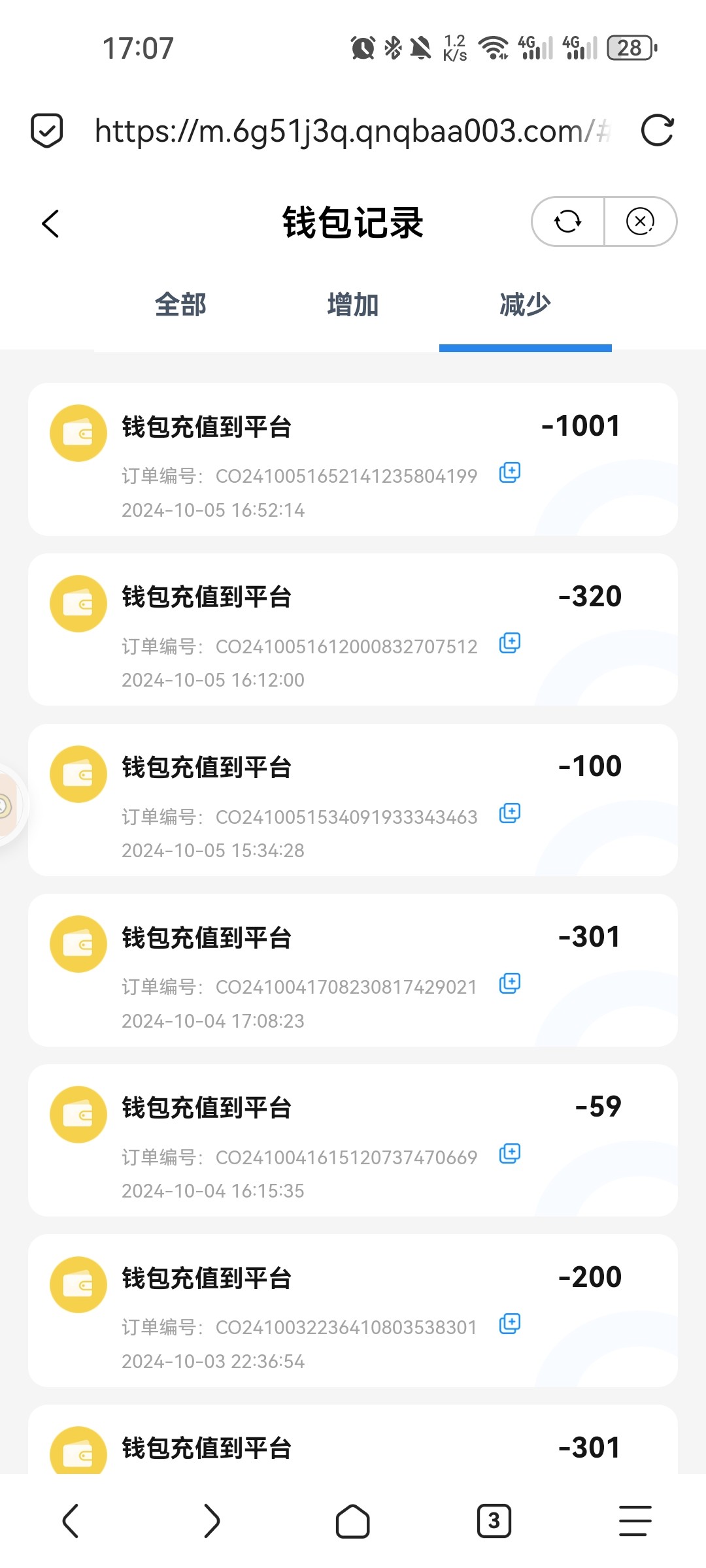Refresh the wallet records

pos(567,221)
